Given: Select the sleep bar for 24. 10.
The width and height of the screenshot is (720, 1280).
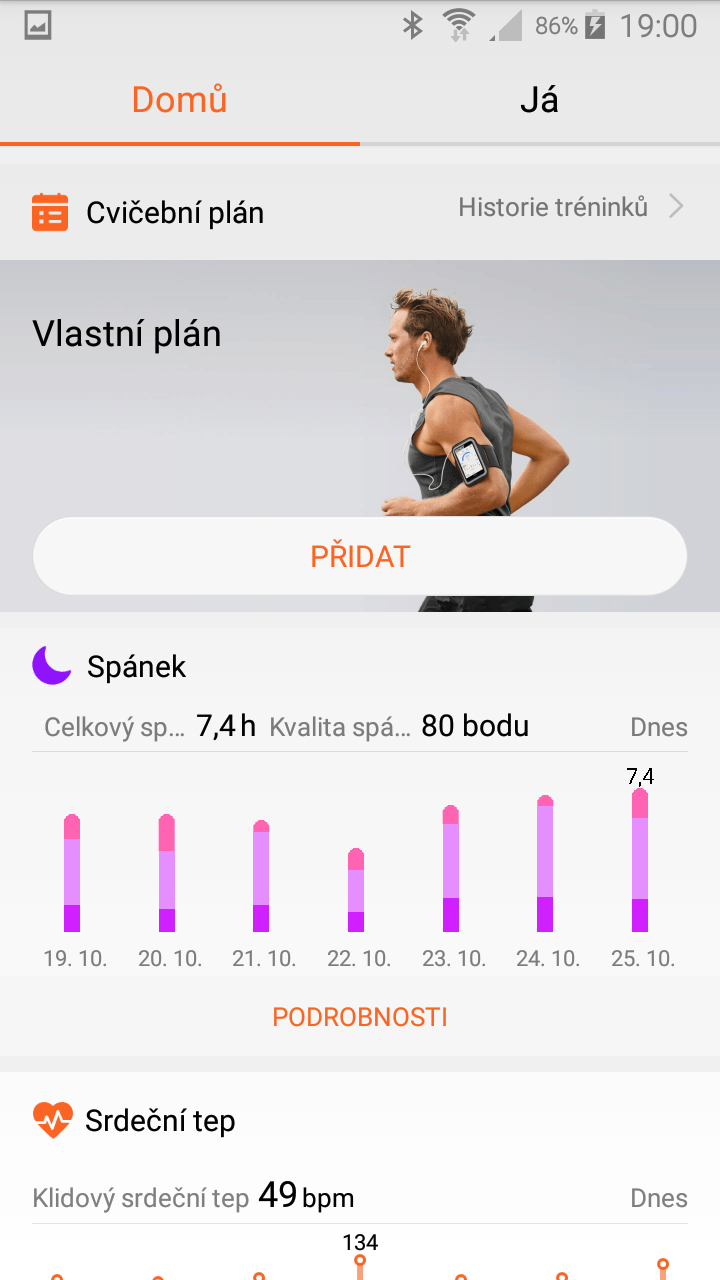Looking at the screenshot, I should [x=545, y=864].
